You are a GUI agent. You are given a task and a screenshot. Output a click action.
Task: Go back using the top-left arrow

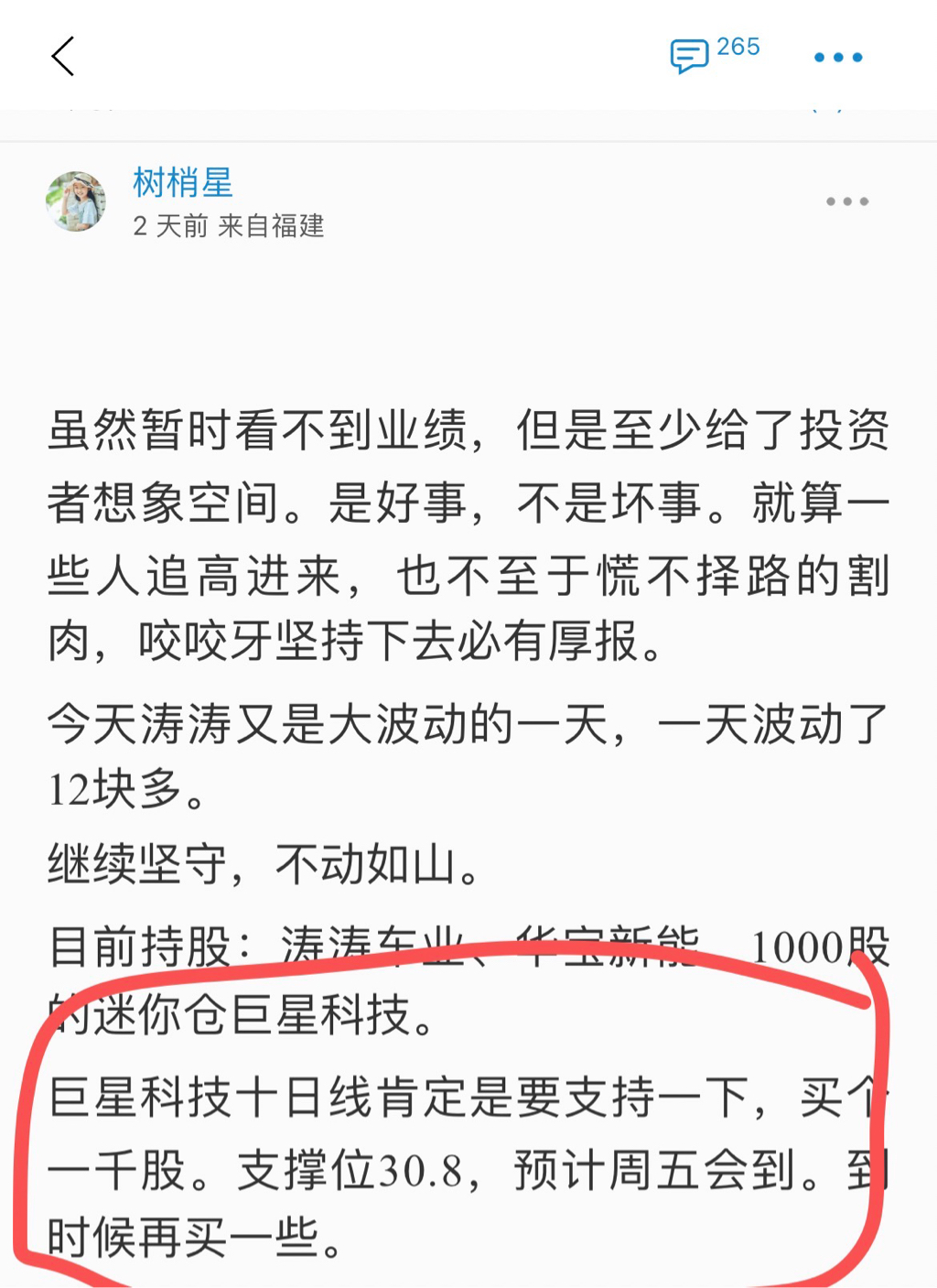pyautogui.click(x=62, y=57)
